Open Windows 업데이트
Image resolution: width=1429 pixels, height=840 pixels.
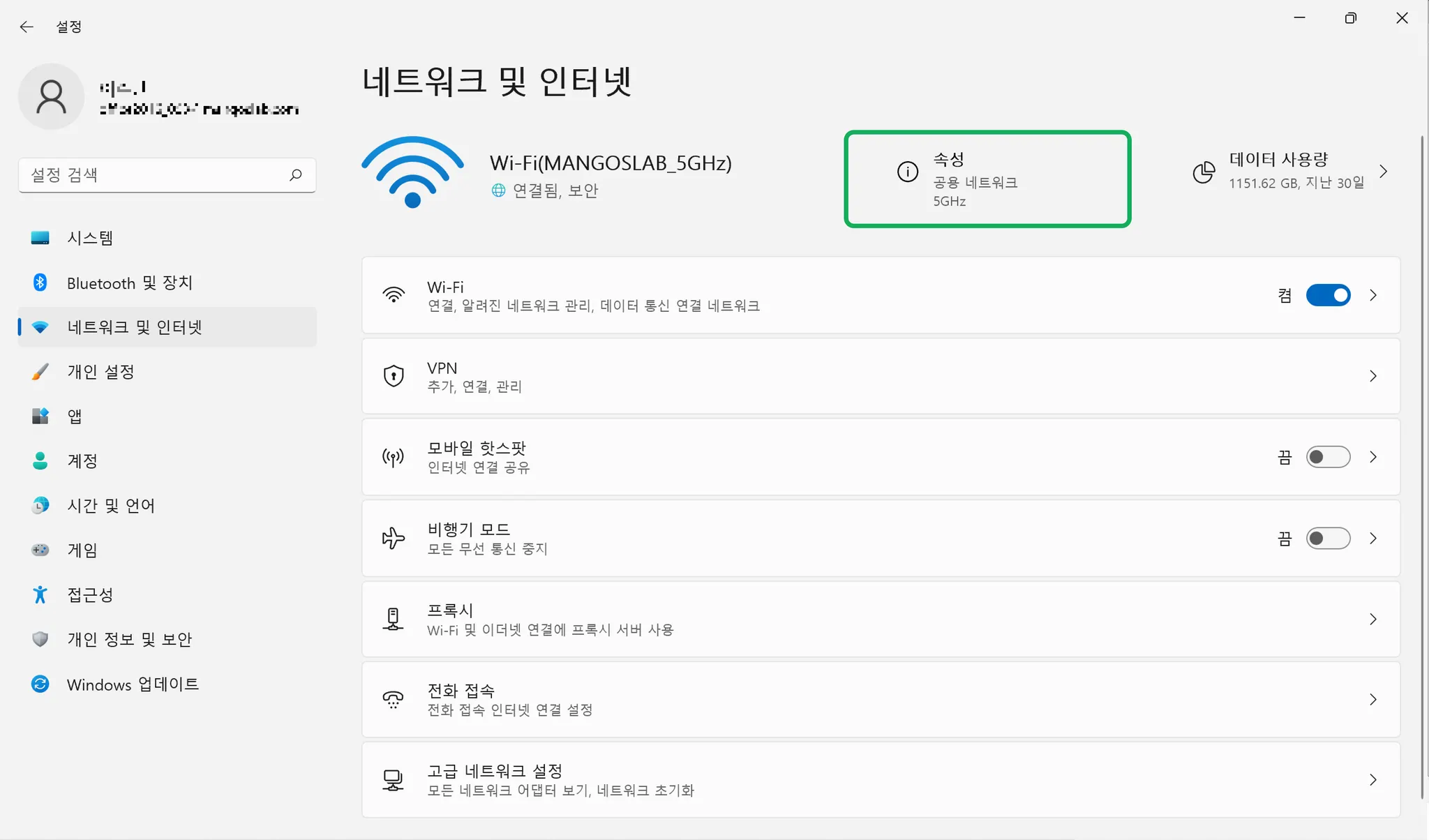(x=133, y=684)
